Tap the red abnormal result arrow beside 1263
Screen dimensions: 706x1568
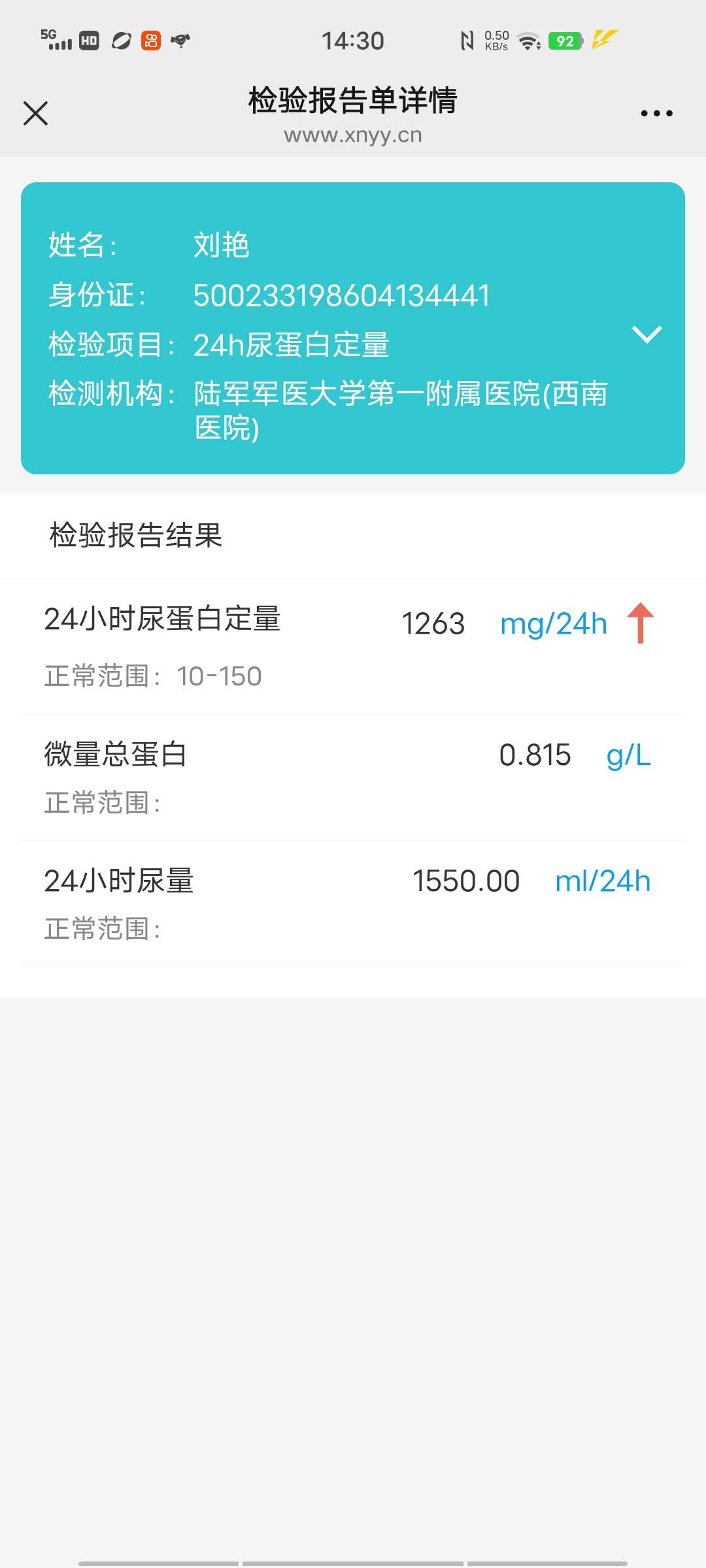[639, 624]
